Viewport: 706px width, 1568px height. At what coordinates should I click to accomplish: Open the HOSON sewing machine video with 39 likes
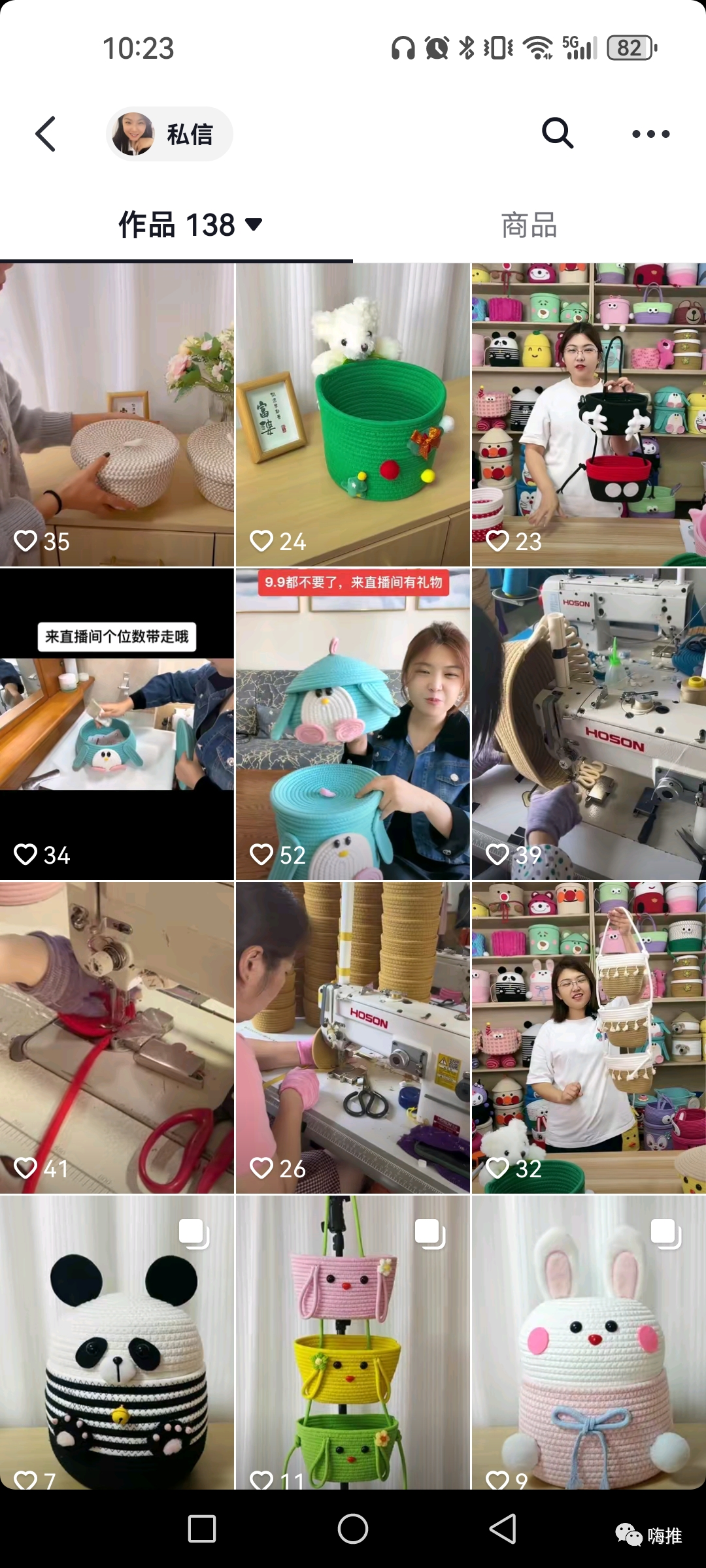click(588, 724)
